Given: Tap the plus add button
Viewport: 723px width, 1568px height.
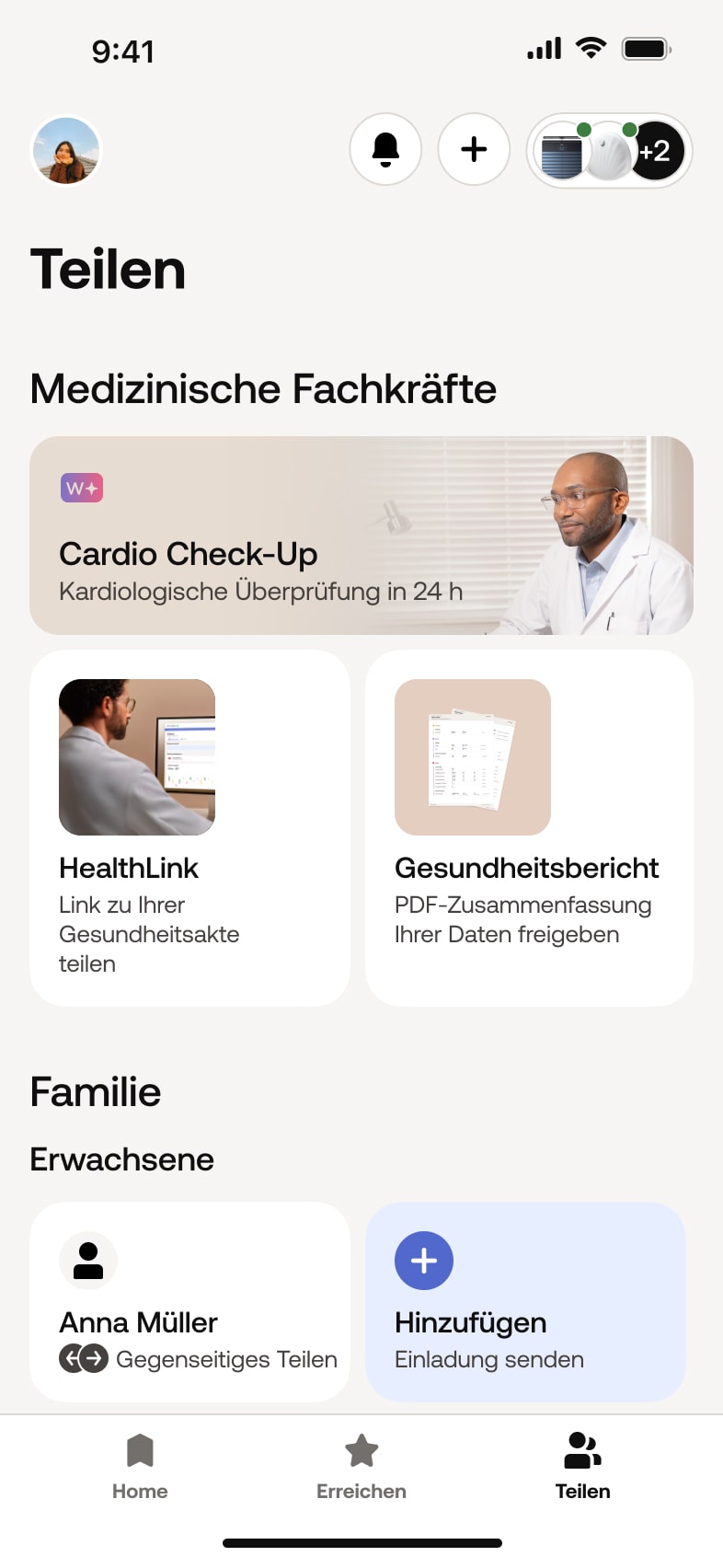Looking at the screenshot, I should 474,149.
